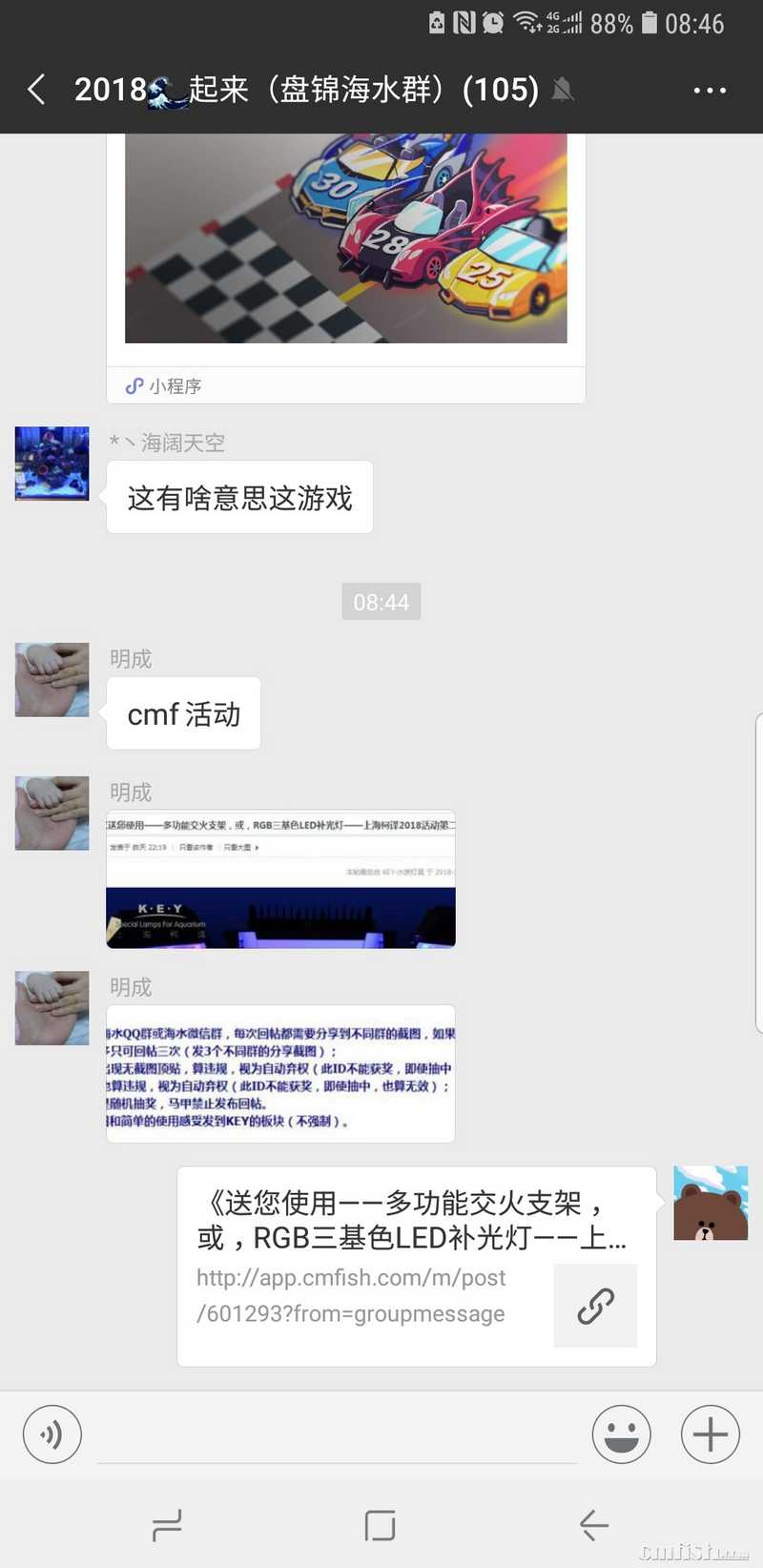Open the attachment plus menu
The width and height of the screenshot is (763, 1568).
click(x=709, y=1434)
